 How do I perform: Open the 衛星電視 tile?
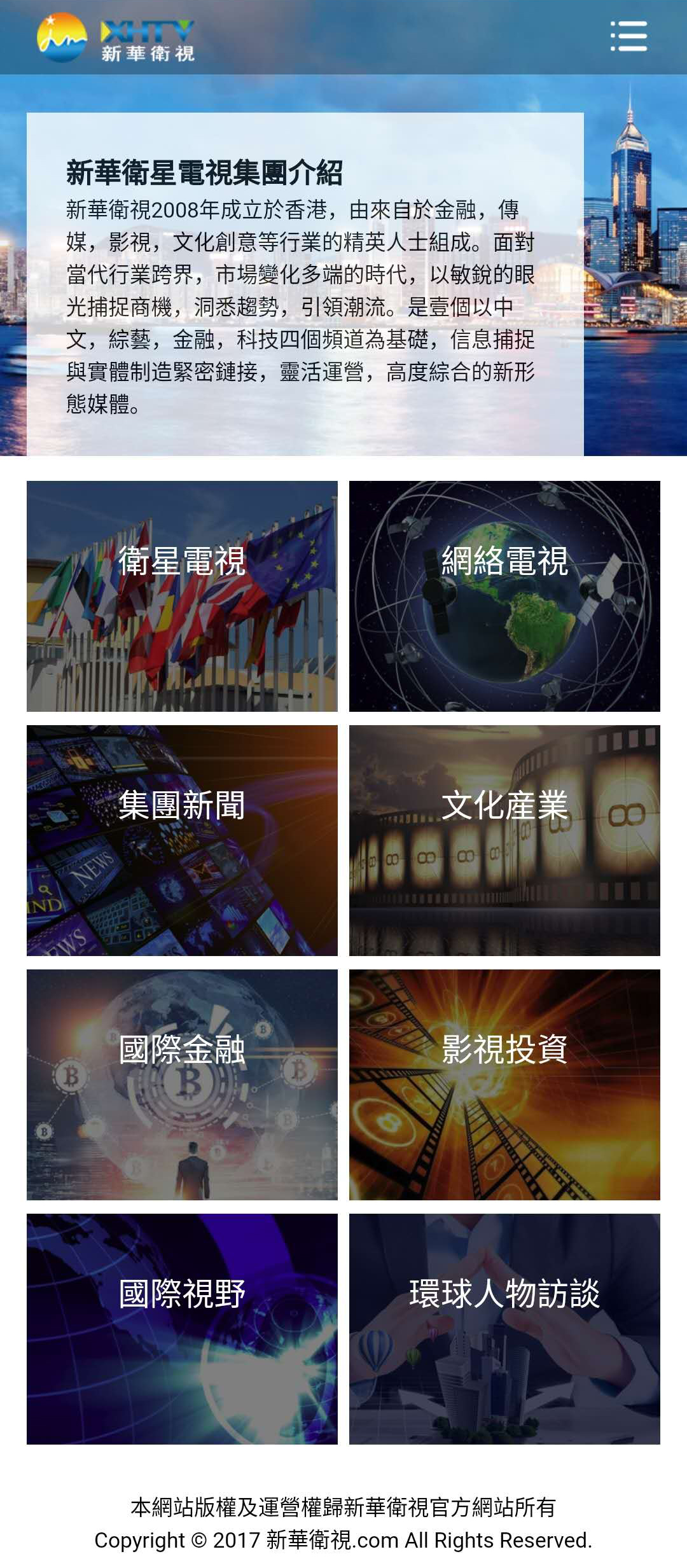click(x=182, y=596)
